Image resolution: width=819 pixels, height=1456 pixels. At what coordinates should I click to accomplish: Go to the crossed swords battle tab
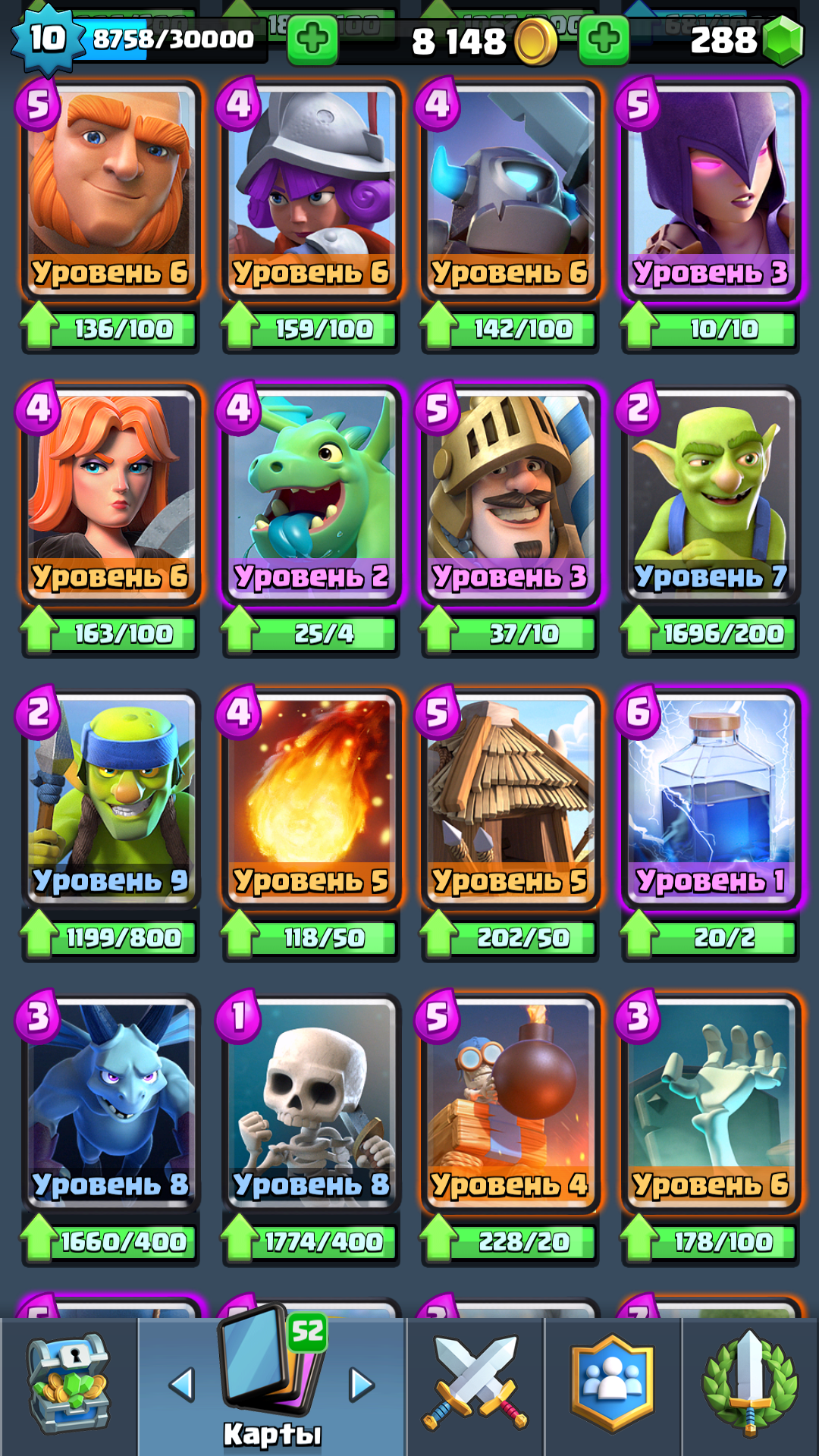pyautogui.click(x=475, y=1385)
